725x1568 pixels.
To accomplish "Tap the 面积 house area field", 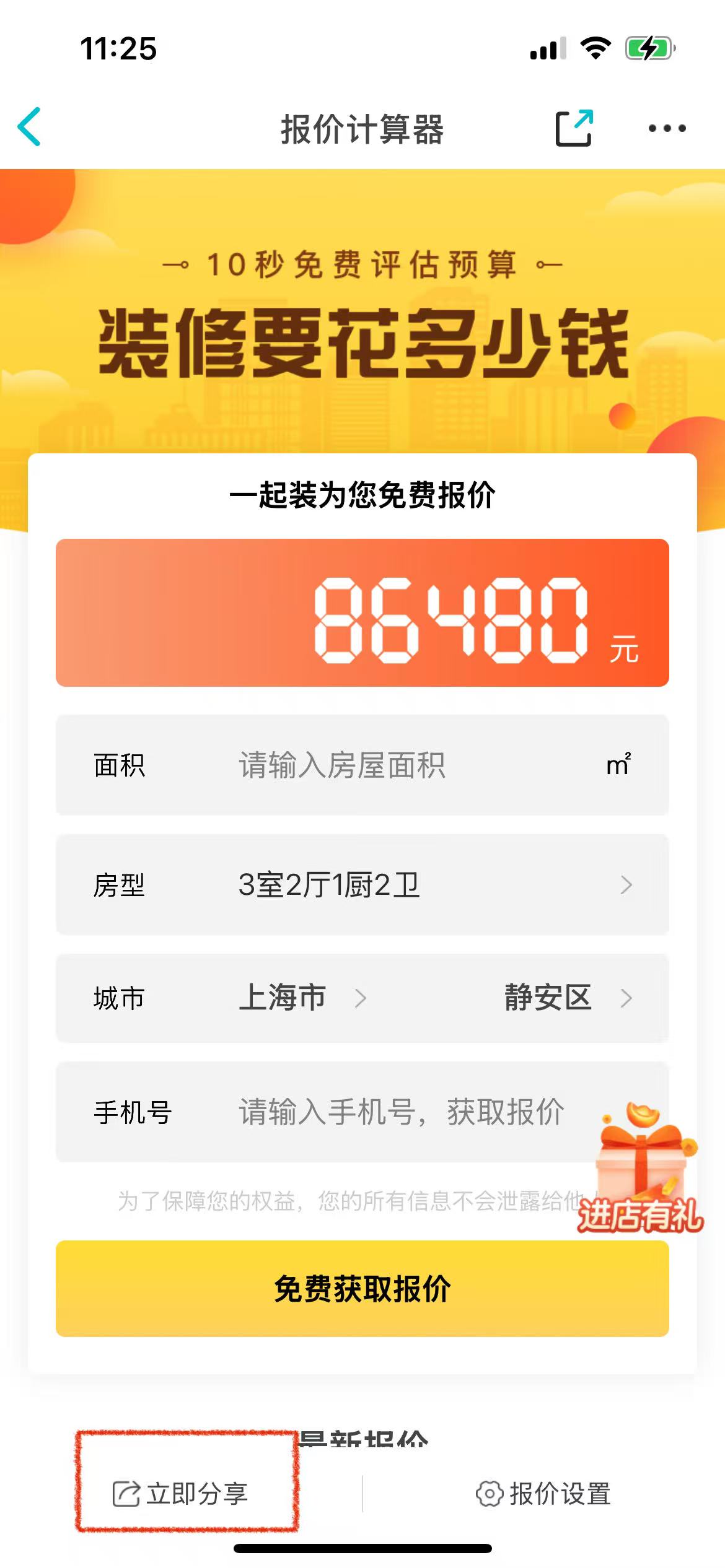I will 372,765.
